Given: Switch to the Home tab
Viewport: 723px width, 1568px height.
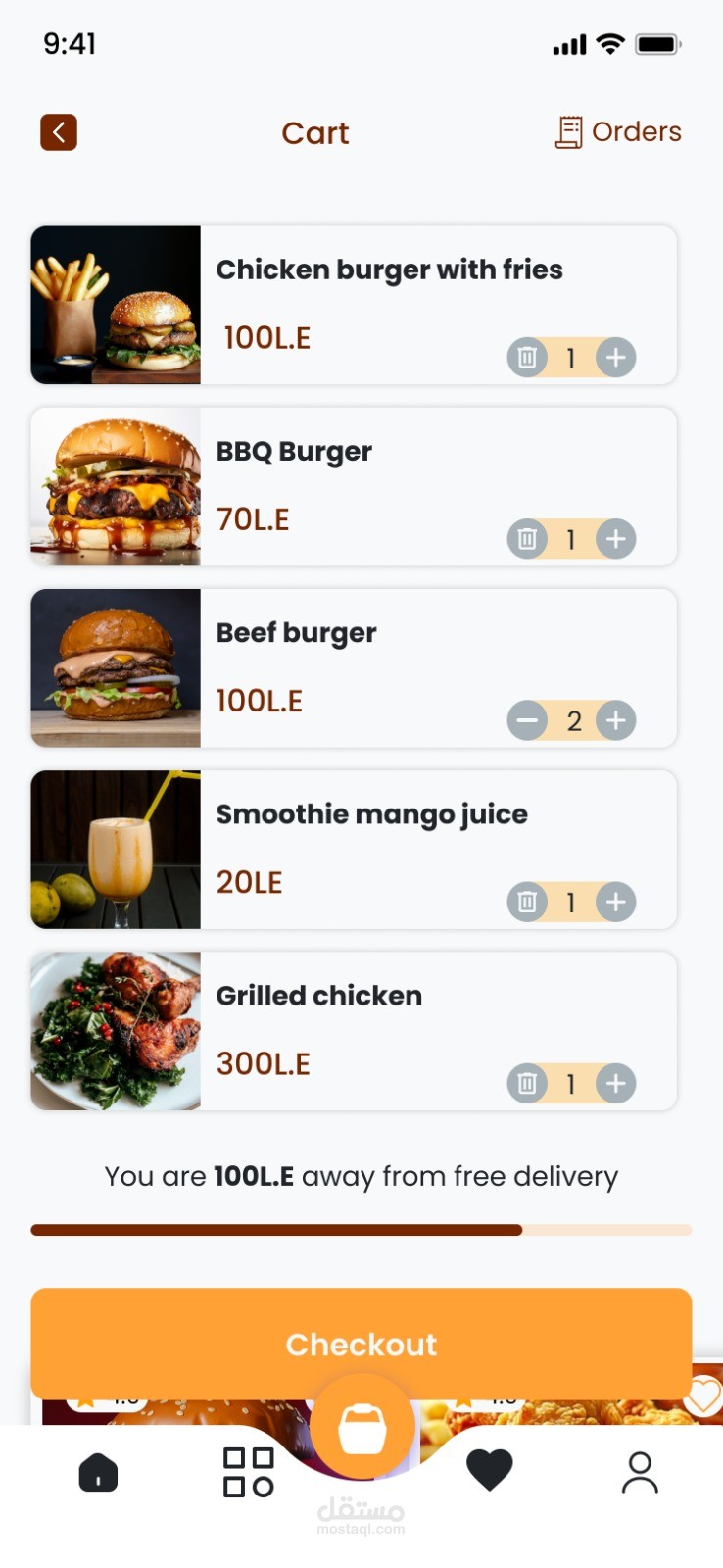Looking at the screenshot, I should click(98, 1472).
